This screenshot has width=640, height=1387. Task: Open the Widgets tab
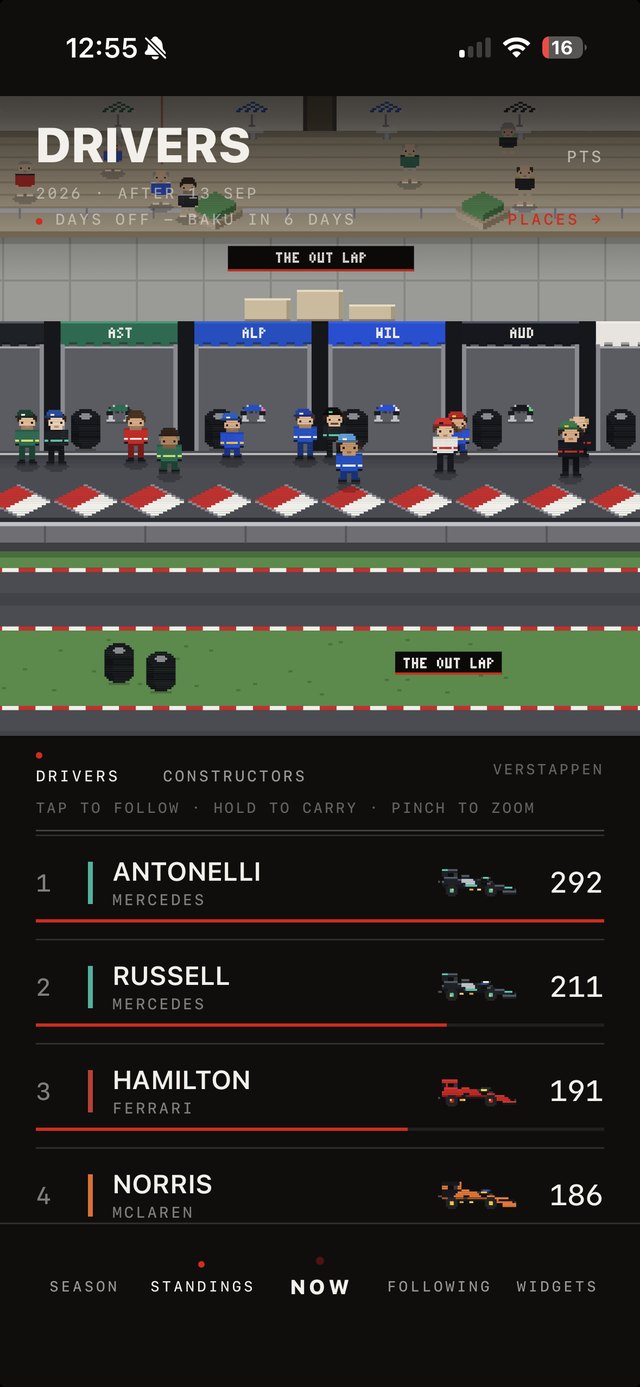(x=556, y=1286)
